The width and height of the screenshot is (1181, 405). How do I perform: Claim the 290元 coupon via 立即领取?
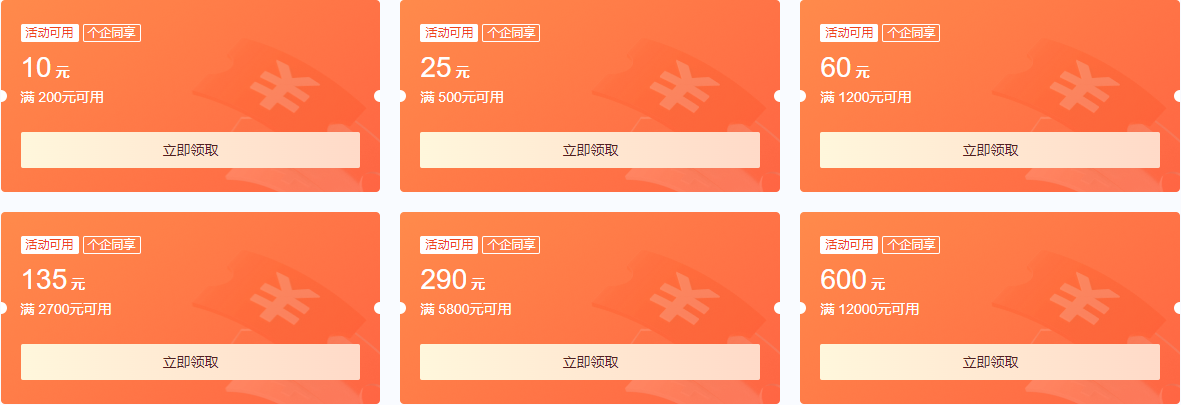coord(590,362)
